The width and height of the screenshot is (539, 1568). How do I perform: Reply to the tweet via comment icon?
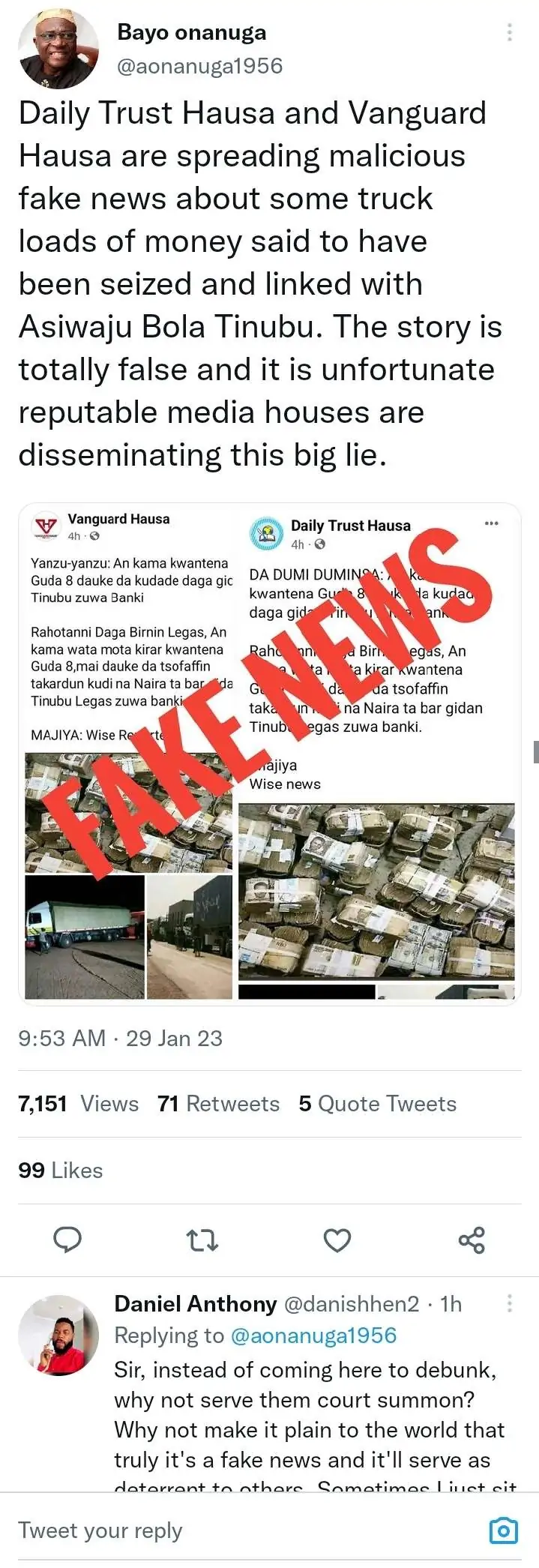point(67,1240)
